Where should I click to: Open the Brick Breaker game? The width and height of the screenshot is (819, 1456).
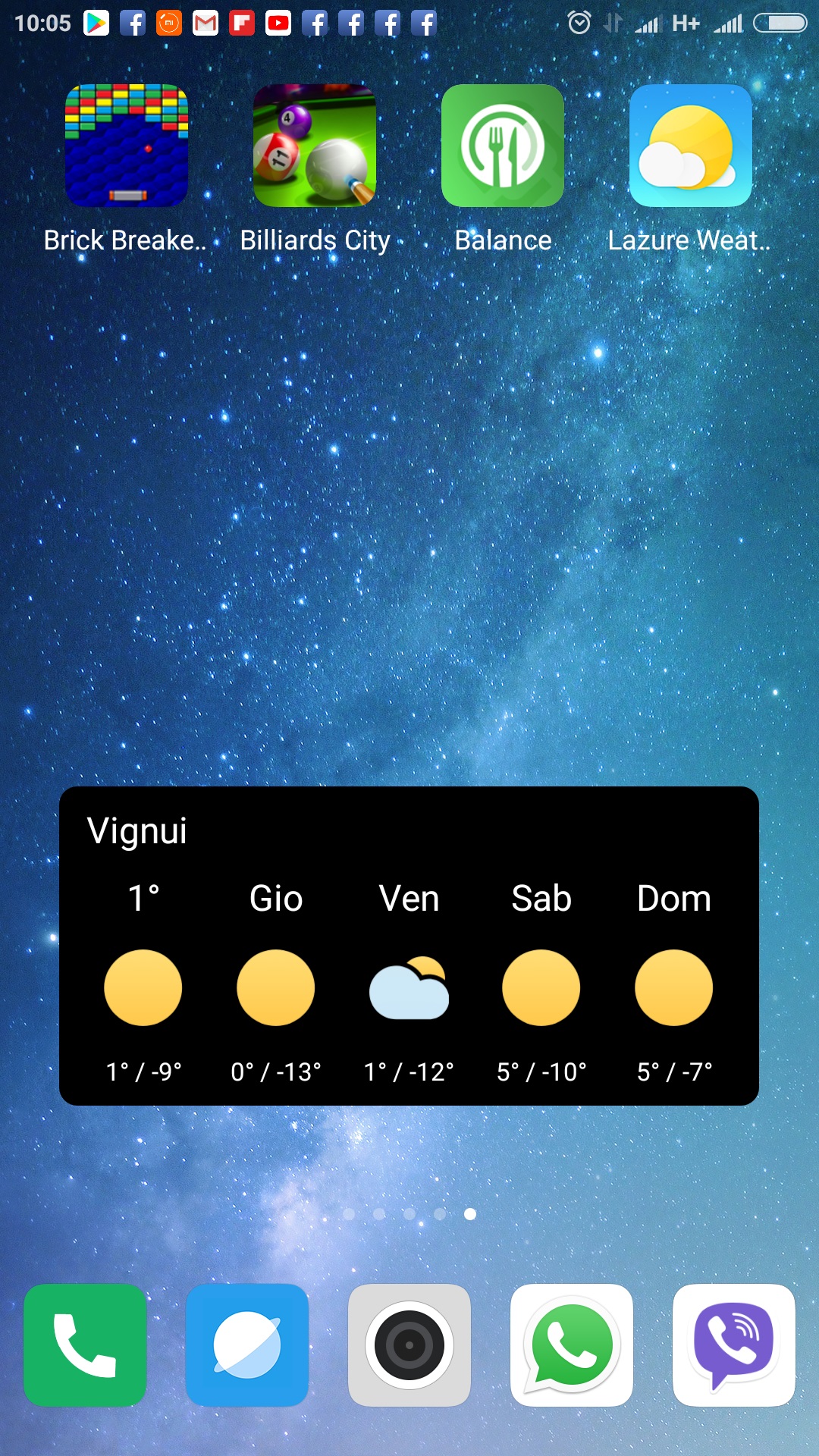click(127, 146)
